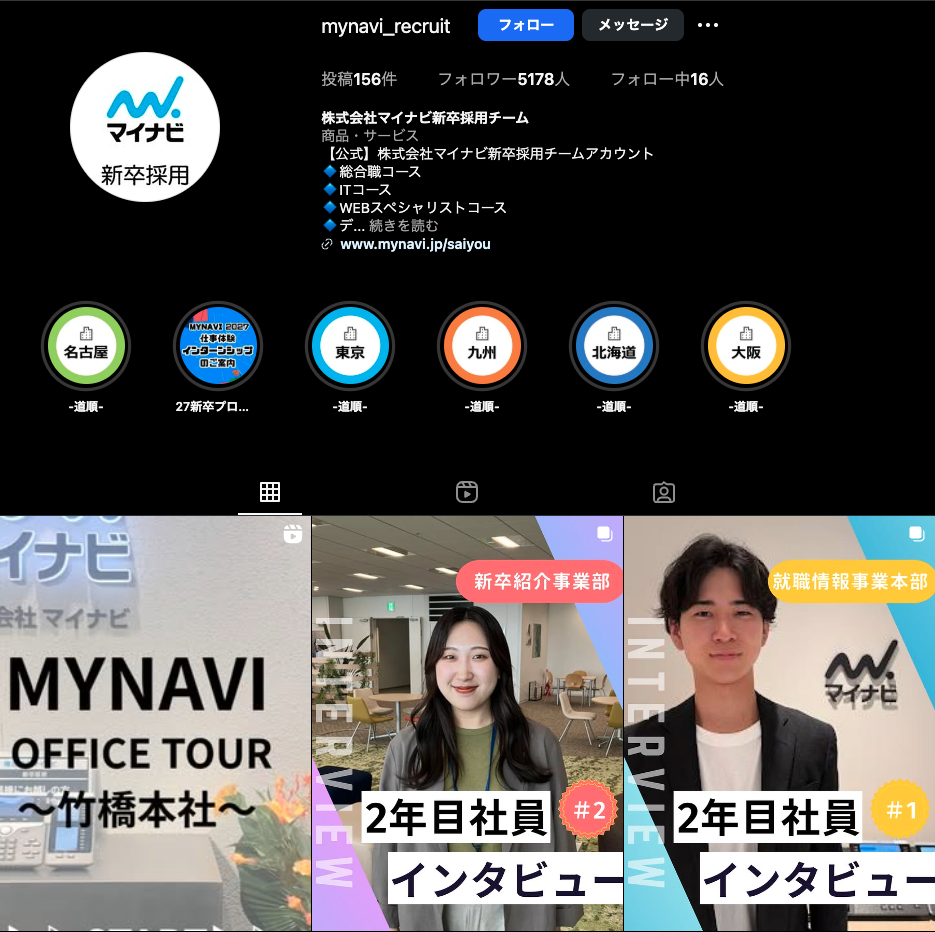This screenshot has width=935, height=932.
Task: Open the three-dot options menu
Action: point(708,26)
